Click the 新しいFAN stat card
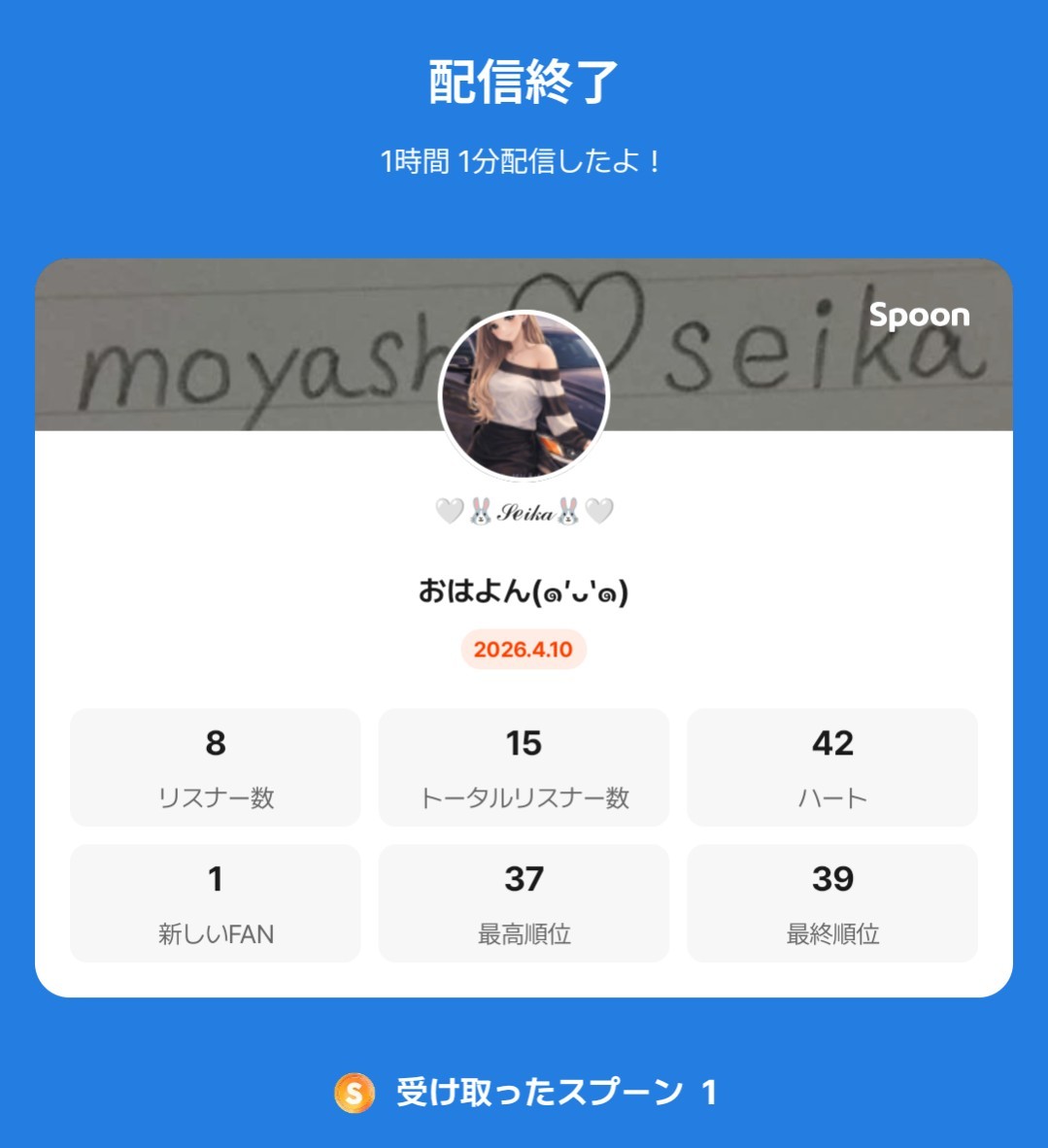The image size is (1048, 1148). 215,902
